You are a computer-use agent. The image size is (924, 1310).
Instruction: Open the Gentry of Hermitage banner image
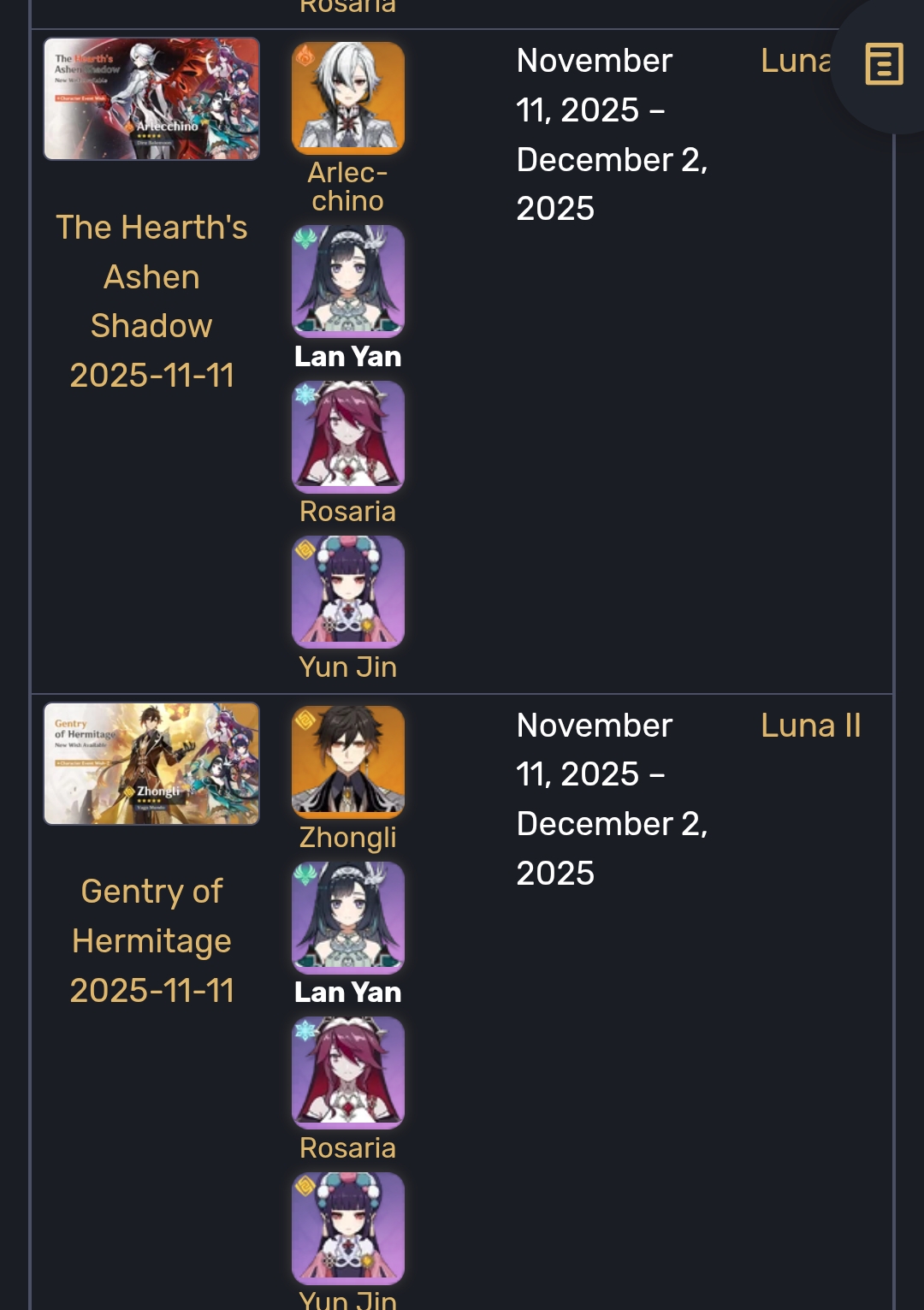(x=151, y=763)
